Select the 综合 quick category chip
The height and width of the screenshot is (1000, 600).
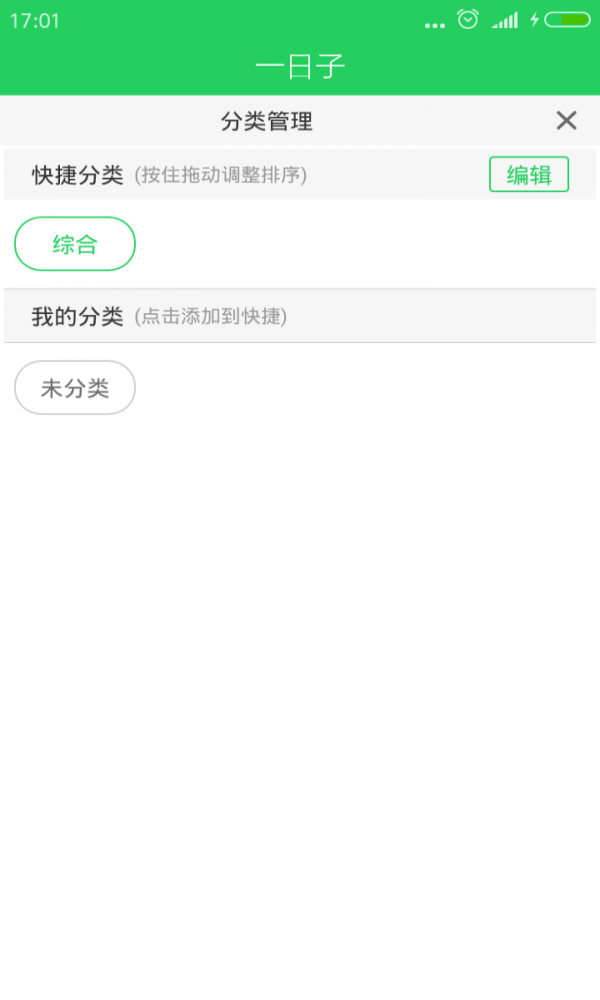(75, 244)
